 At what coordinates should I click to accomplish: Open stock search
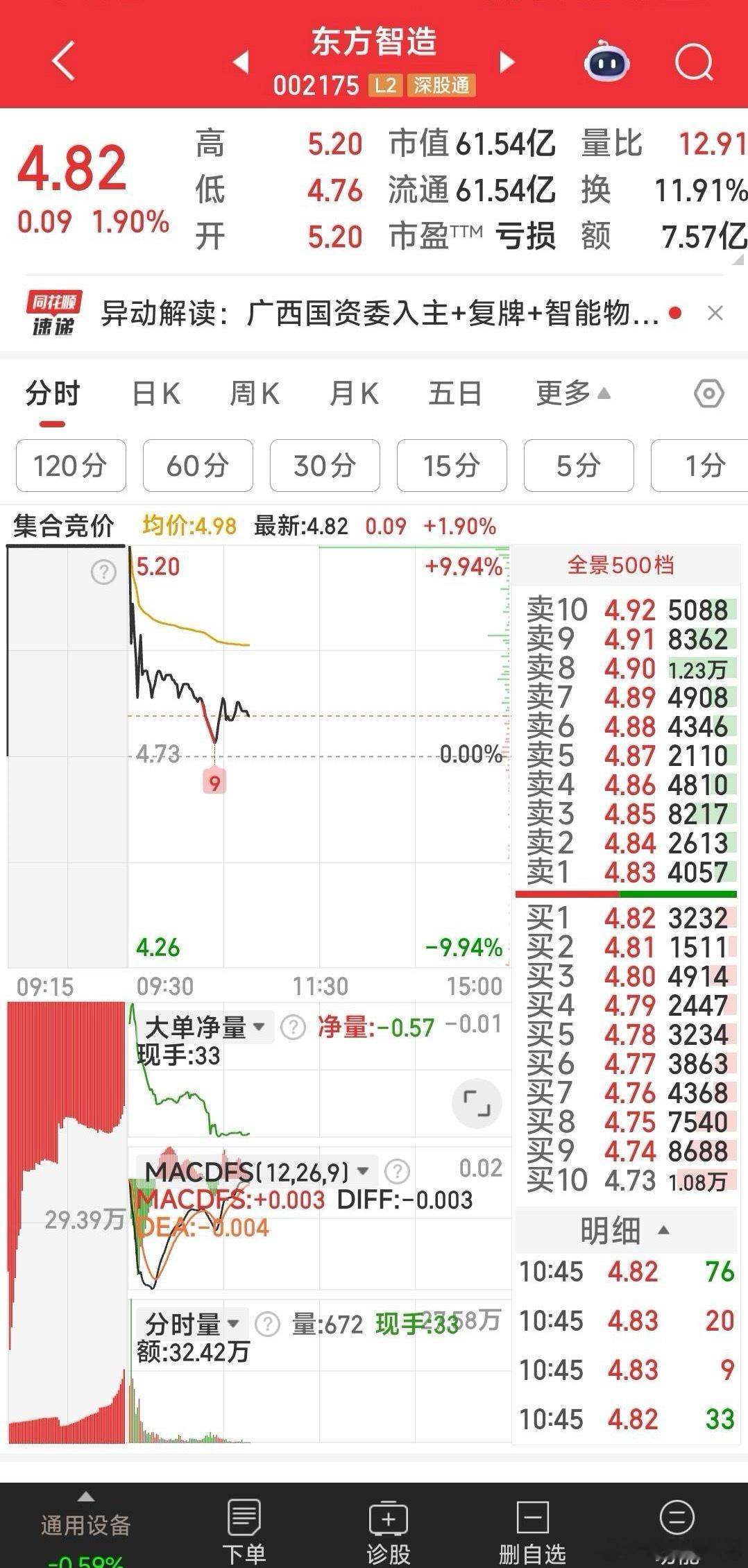pyautogui.click(x=694, y=62)
